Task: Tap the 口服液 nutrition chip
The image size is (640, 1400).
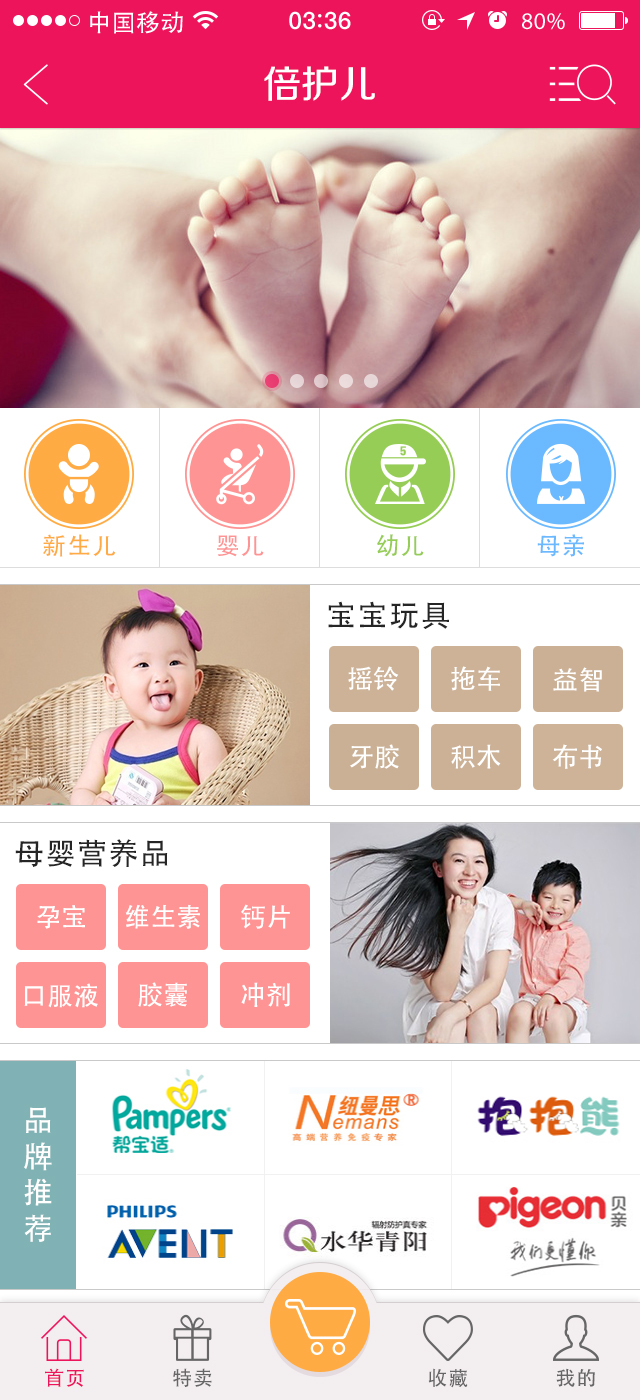Action: [61, 995]
